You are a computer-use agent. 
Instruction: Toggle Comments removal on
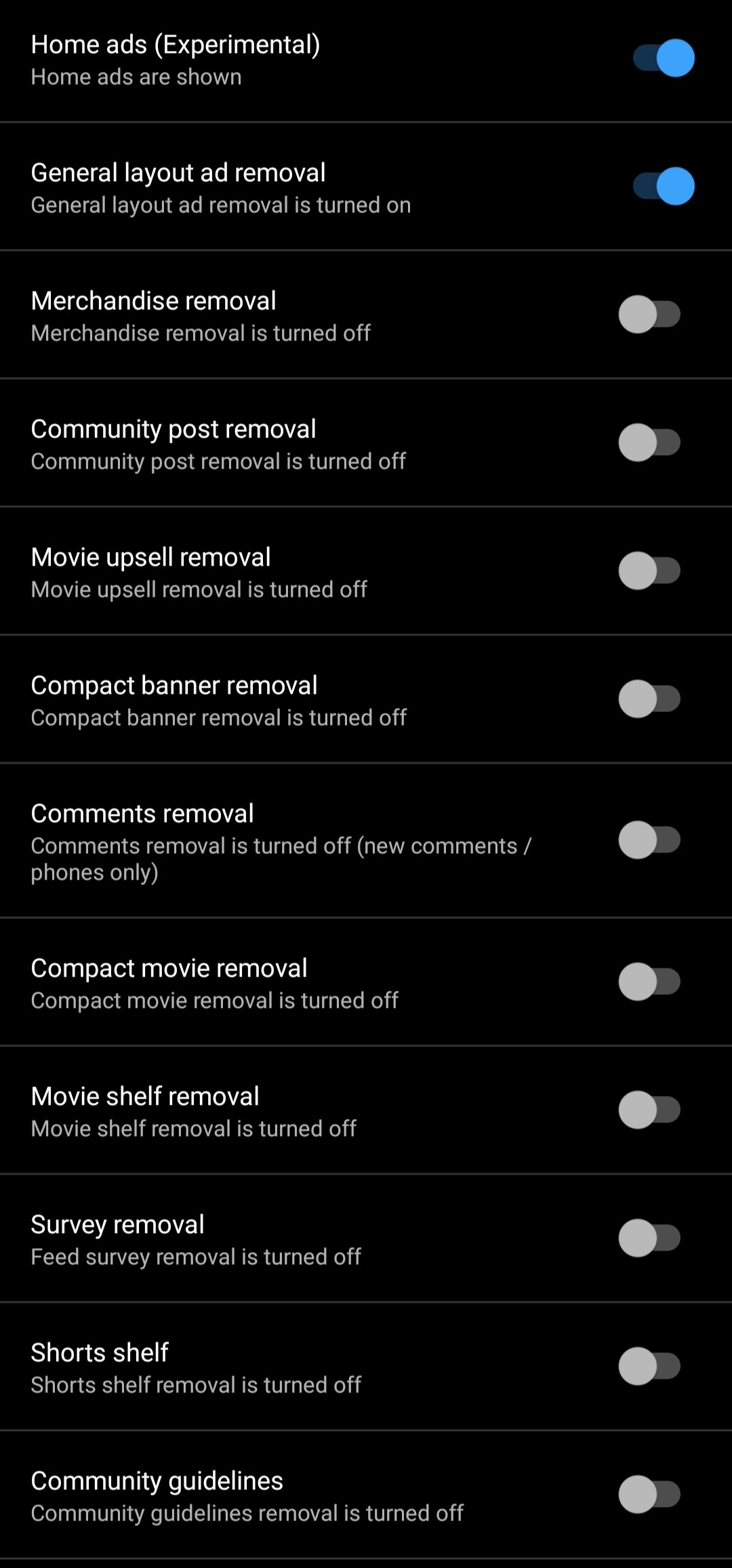coord(649,840)
